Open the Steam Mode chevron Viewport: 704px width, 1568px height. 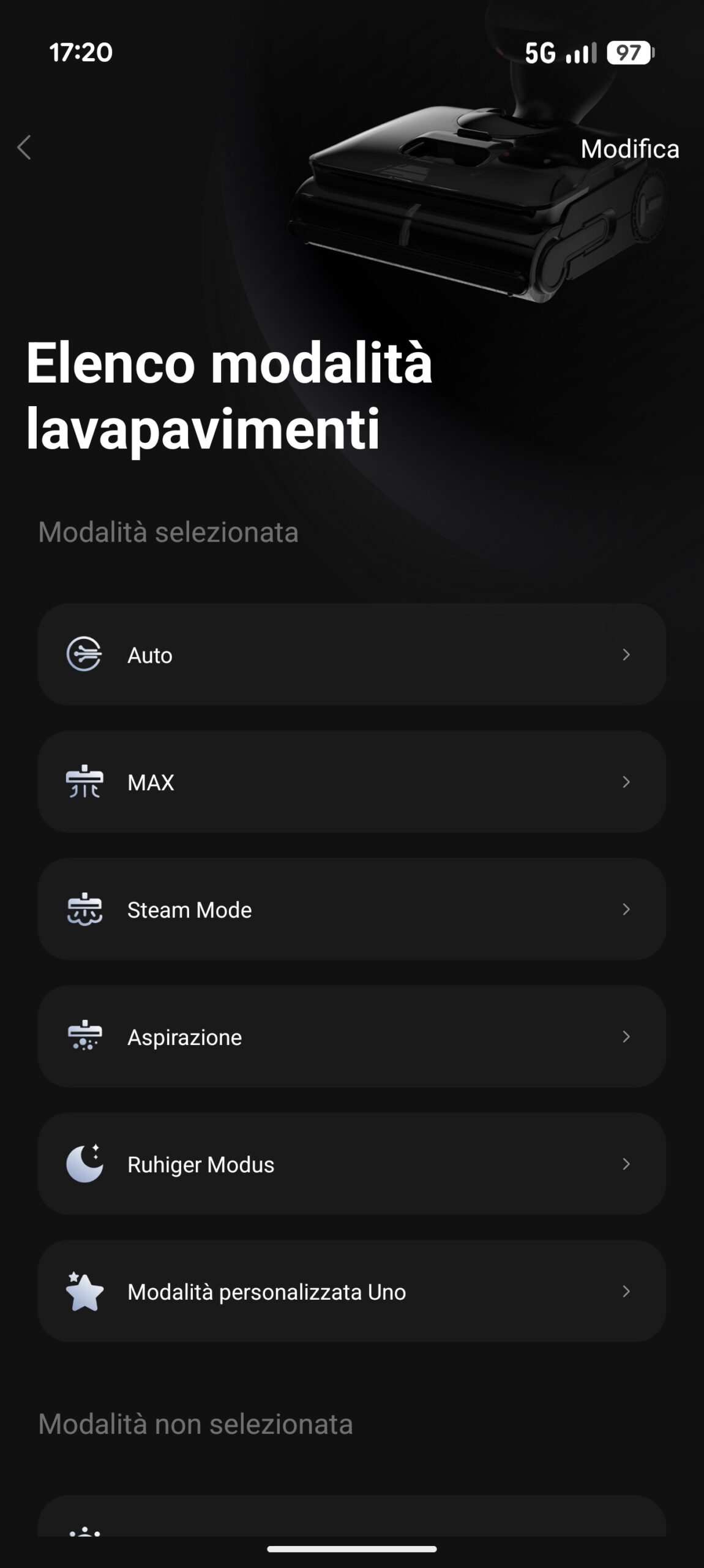coord(627,909)
